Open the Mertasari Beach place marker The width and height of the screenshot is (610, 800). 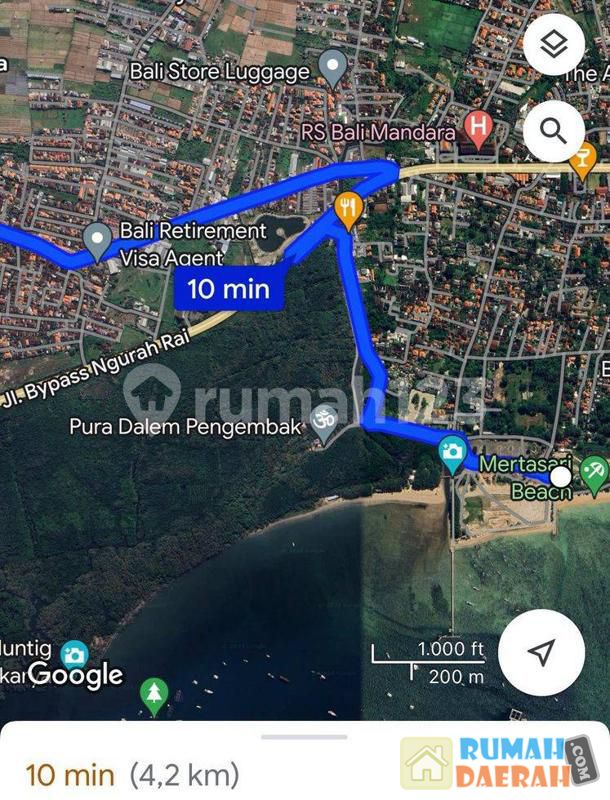click(x=594, y=468)
